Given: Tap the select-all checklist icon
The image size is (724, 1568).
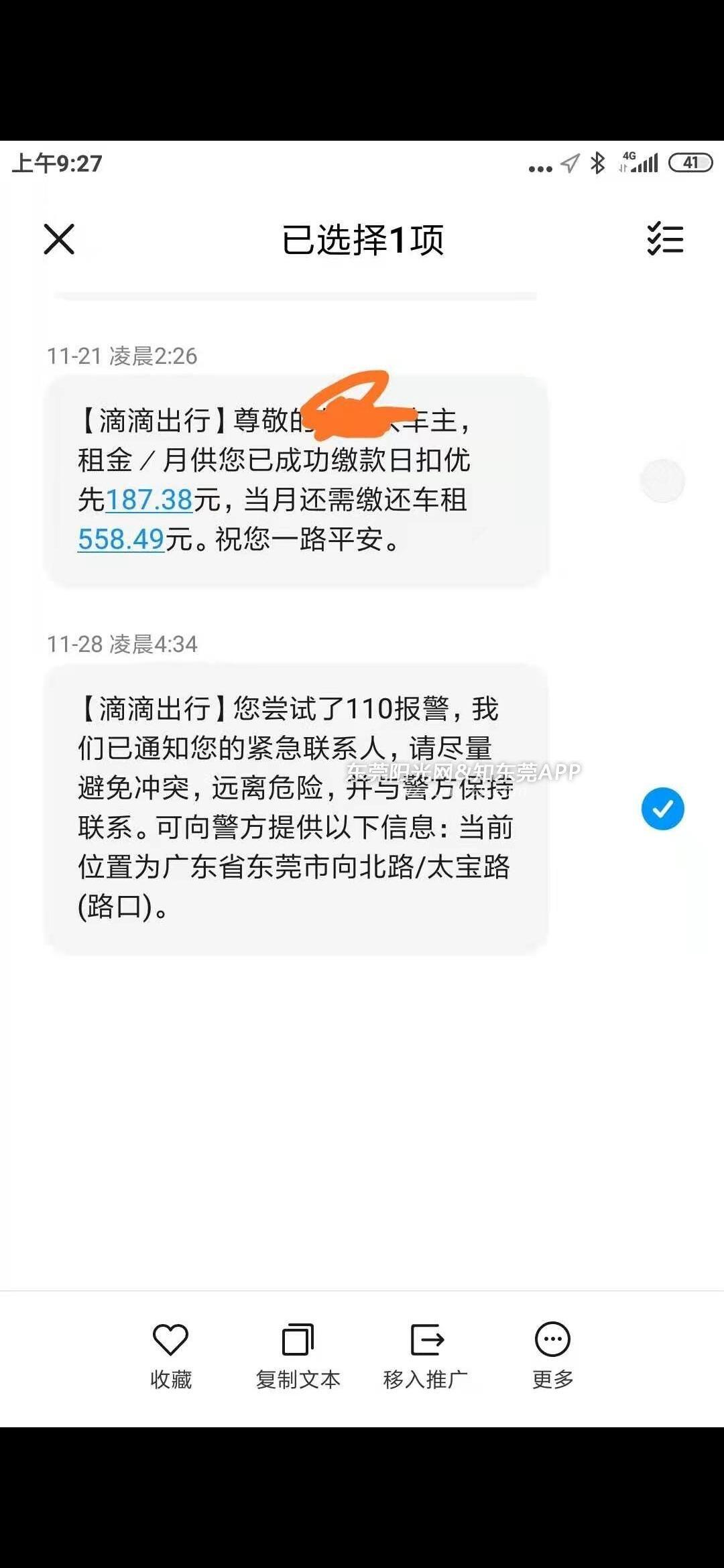Looking at the screenshot, I should point(665,239).
